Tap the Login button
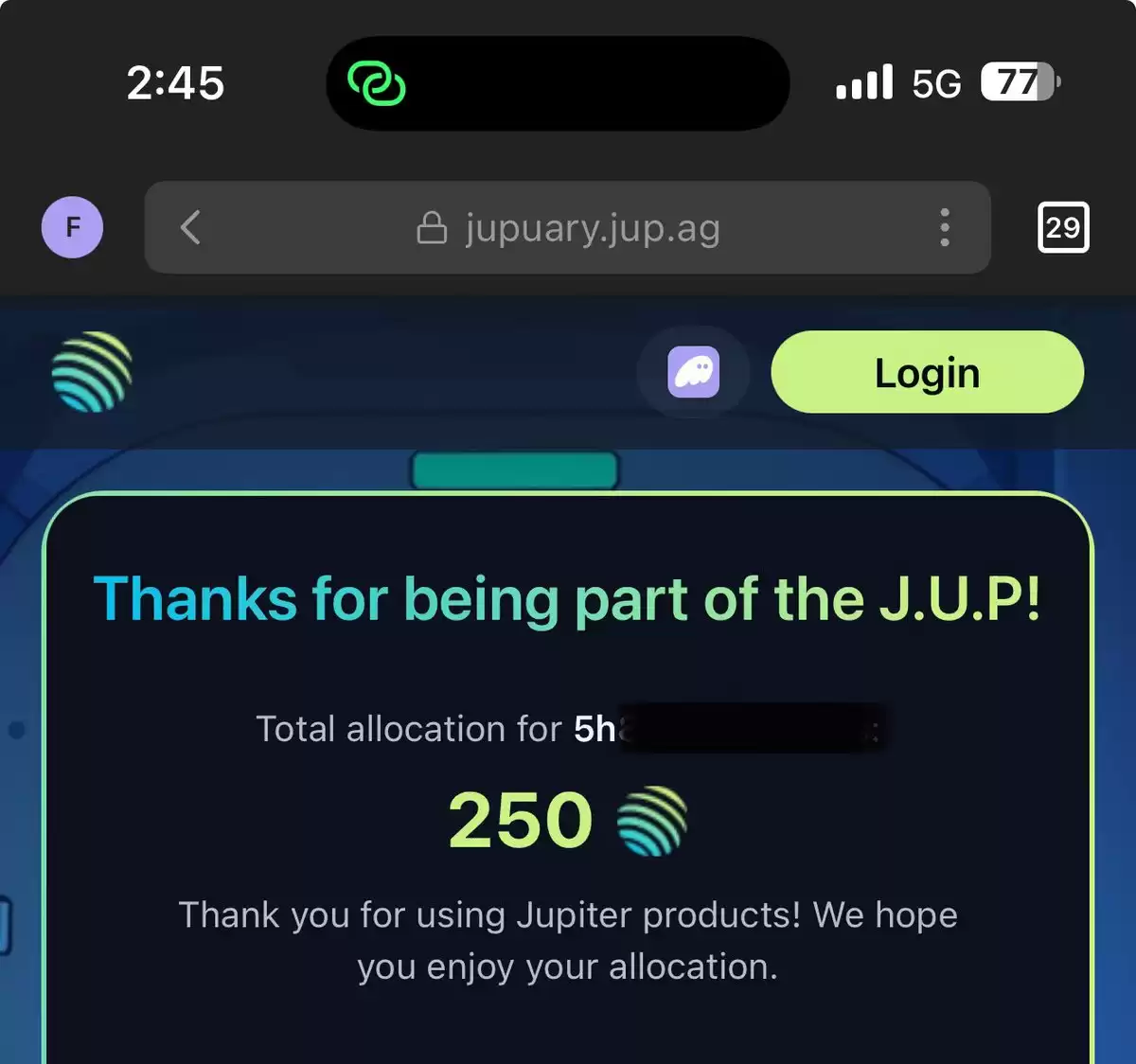This screenshot has height=1064, width=1136. pyautogui.click(x=927, y=372)
